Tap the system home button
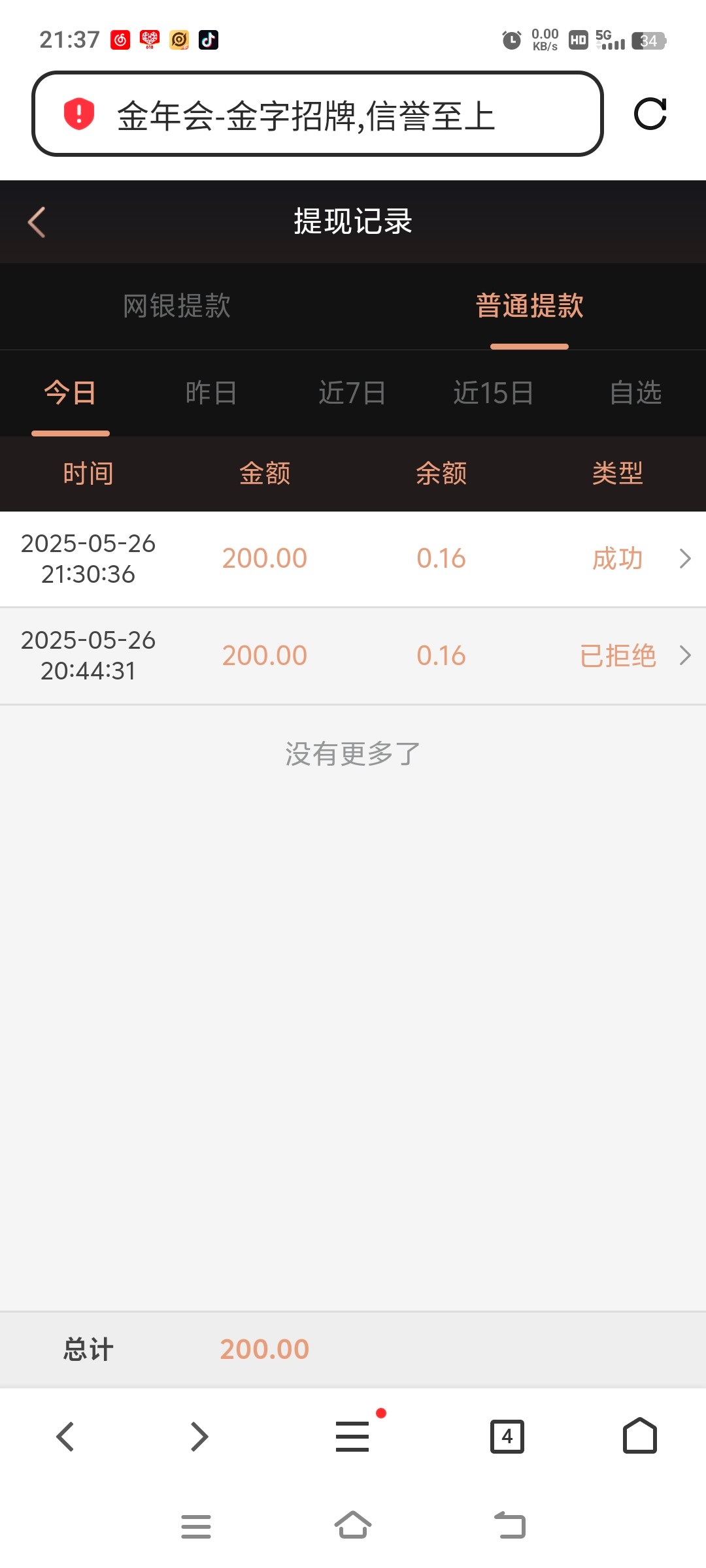This screenshot has height=1568, width=706. pos(353,1526)
